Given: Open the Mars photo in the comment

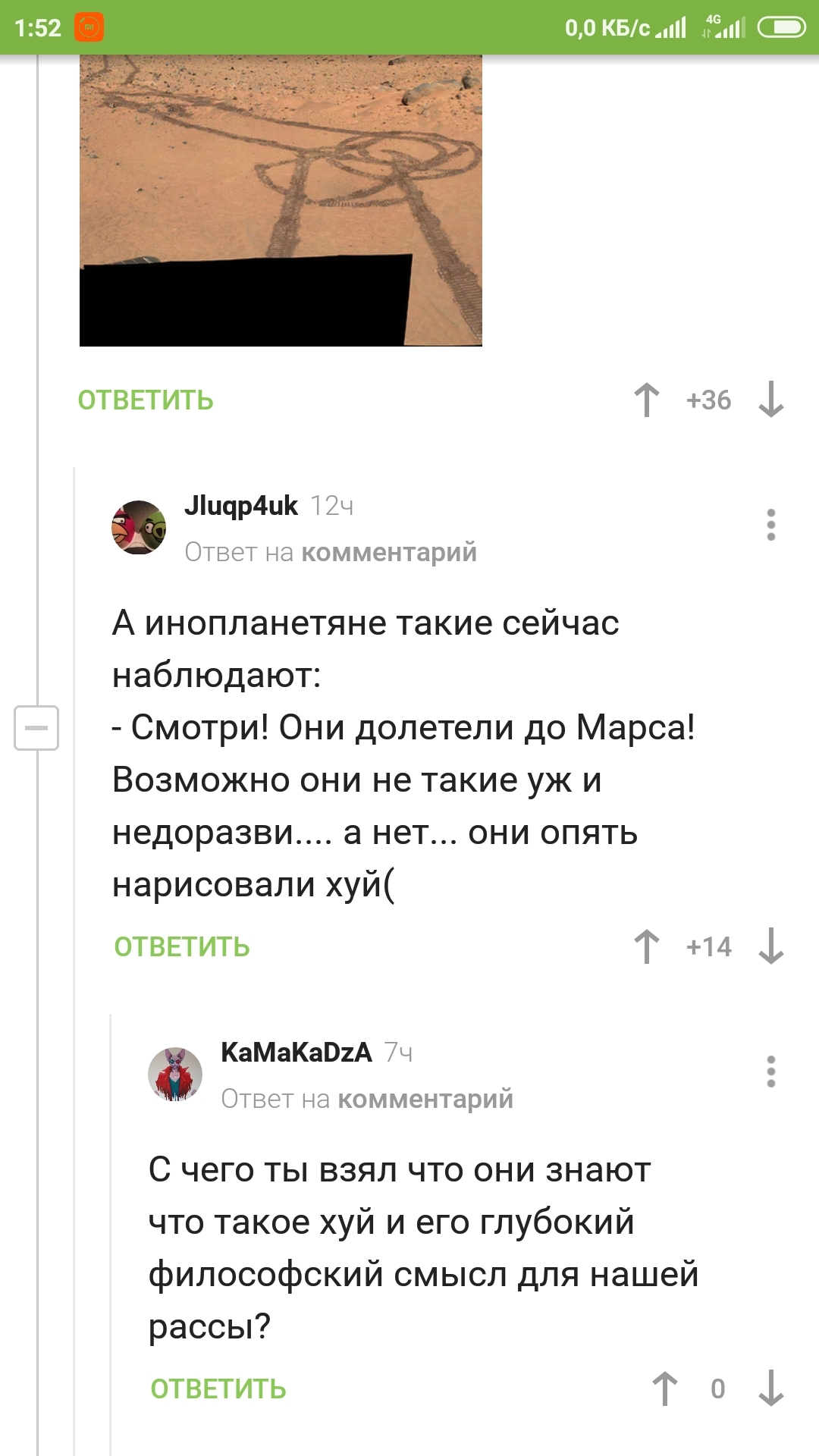Looking at the screenshot, I should (281, 201).
